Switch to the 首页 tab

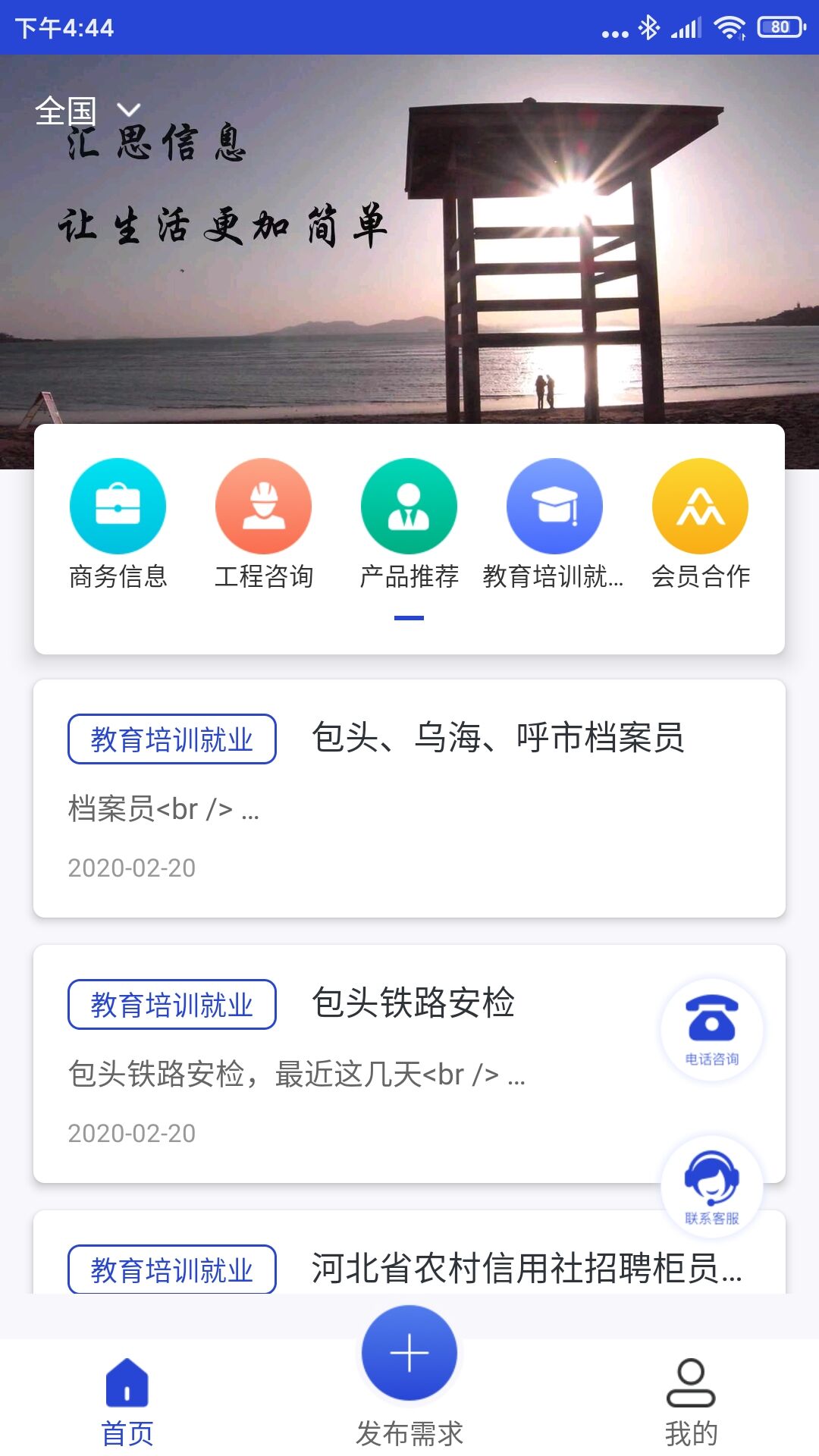[127, 1401]
